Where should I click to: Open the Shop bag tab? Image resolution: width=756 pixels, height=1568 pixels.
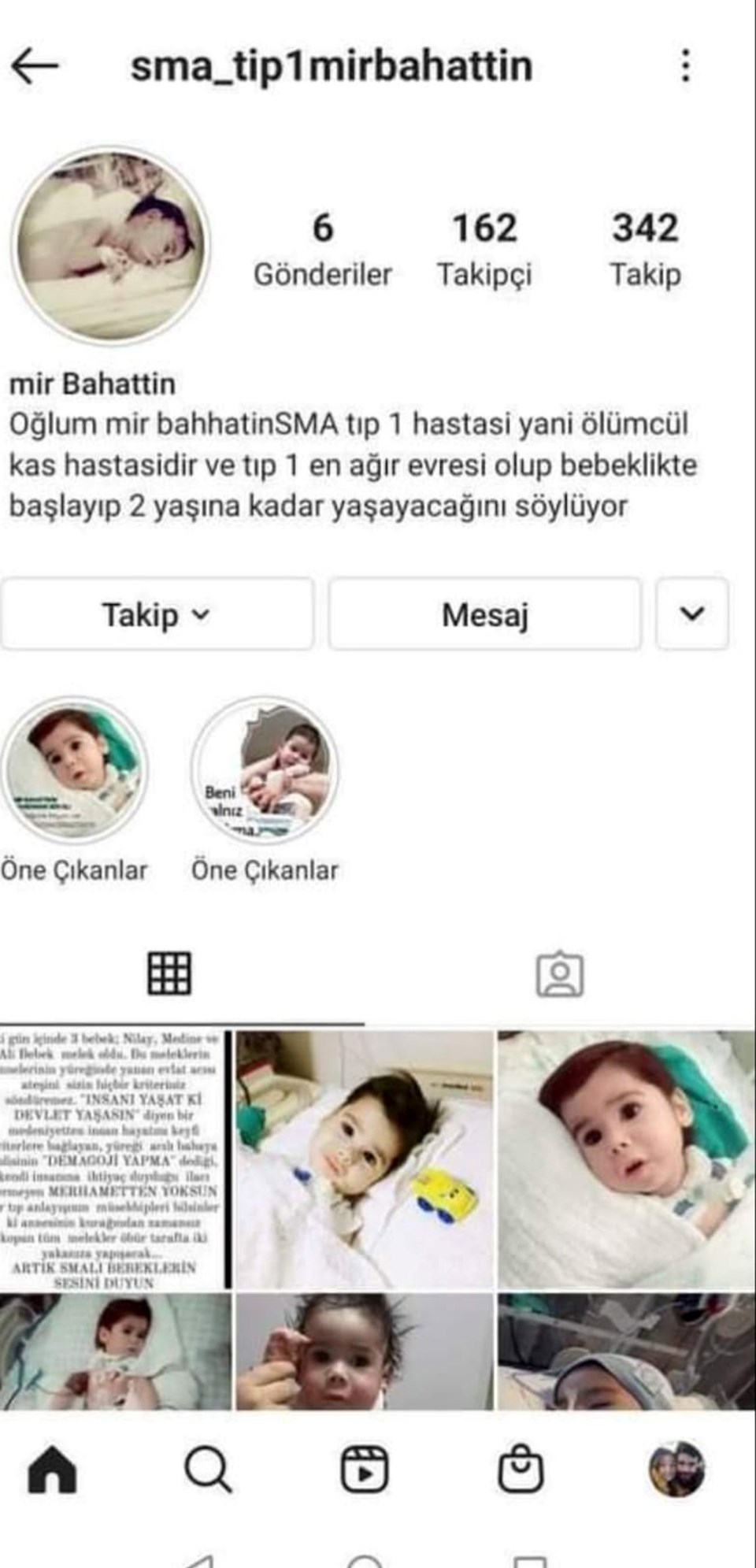[521, 1470]
